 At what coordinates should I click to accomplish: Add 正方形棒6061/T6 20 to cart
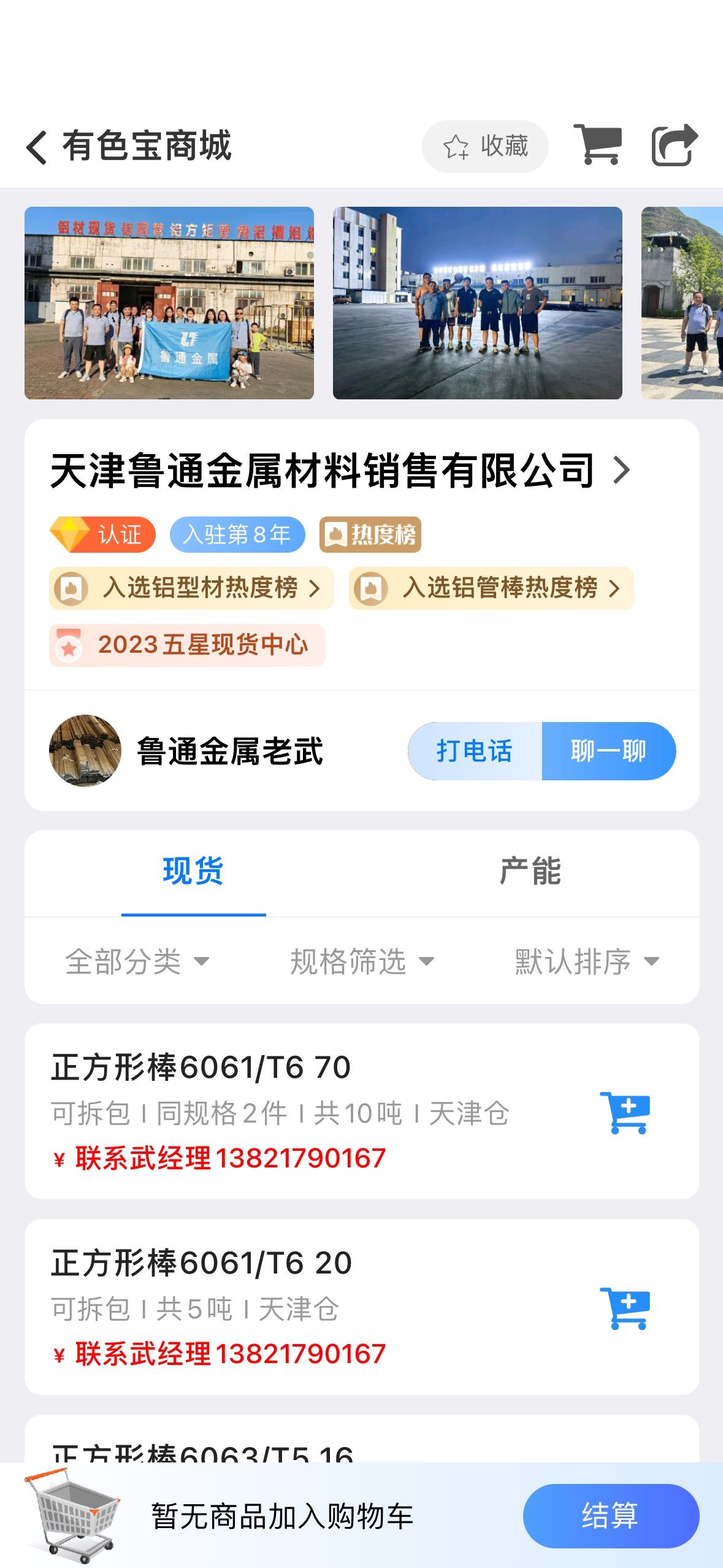pyautogui.click(x=625, y=1308)
